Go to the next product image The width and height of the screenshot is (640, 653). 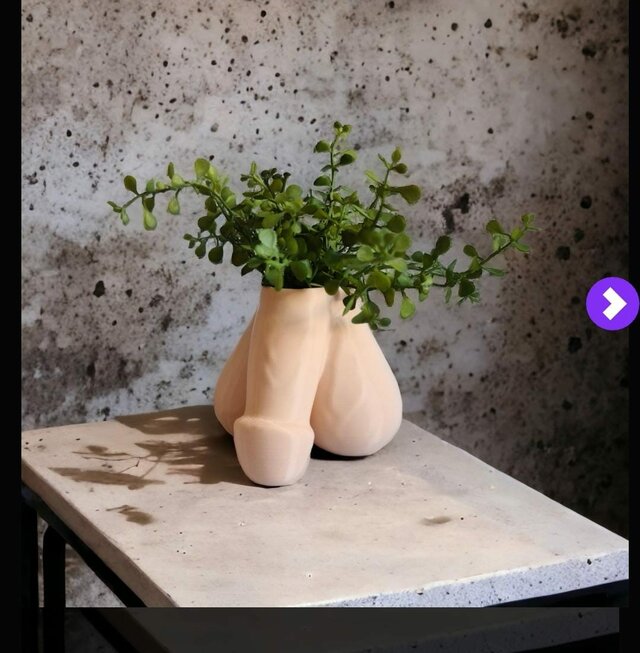click(x=612, y=304)
